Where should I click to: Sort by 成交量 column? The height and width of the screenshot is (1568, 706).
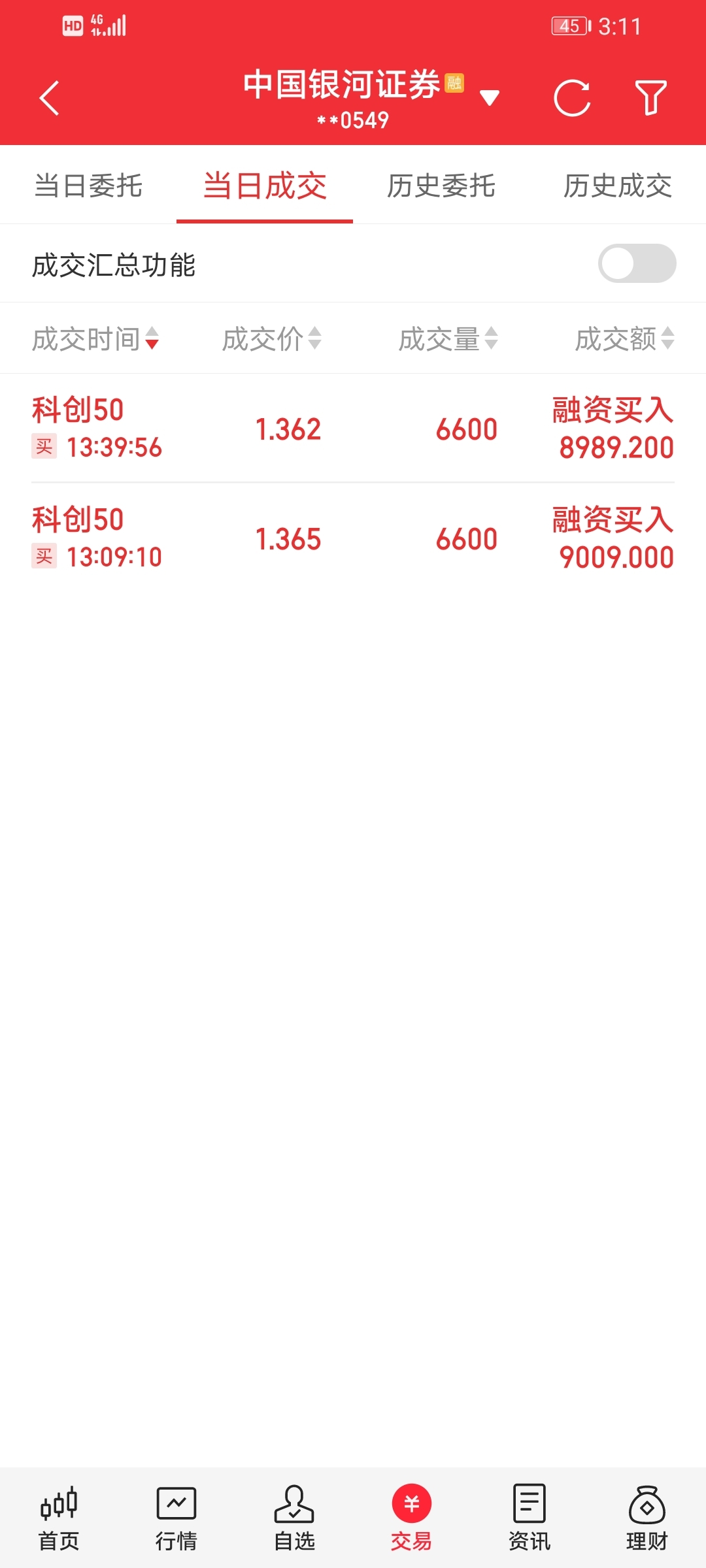[x=448, y=339]
